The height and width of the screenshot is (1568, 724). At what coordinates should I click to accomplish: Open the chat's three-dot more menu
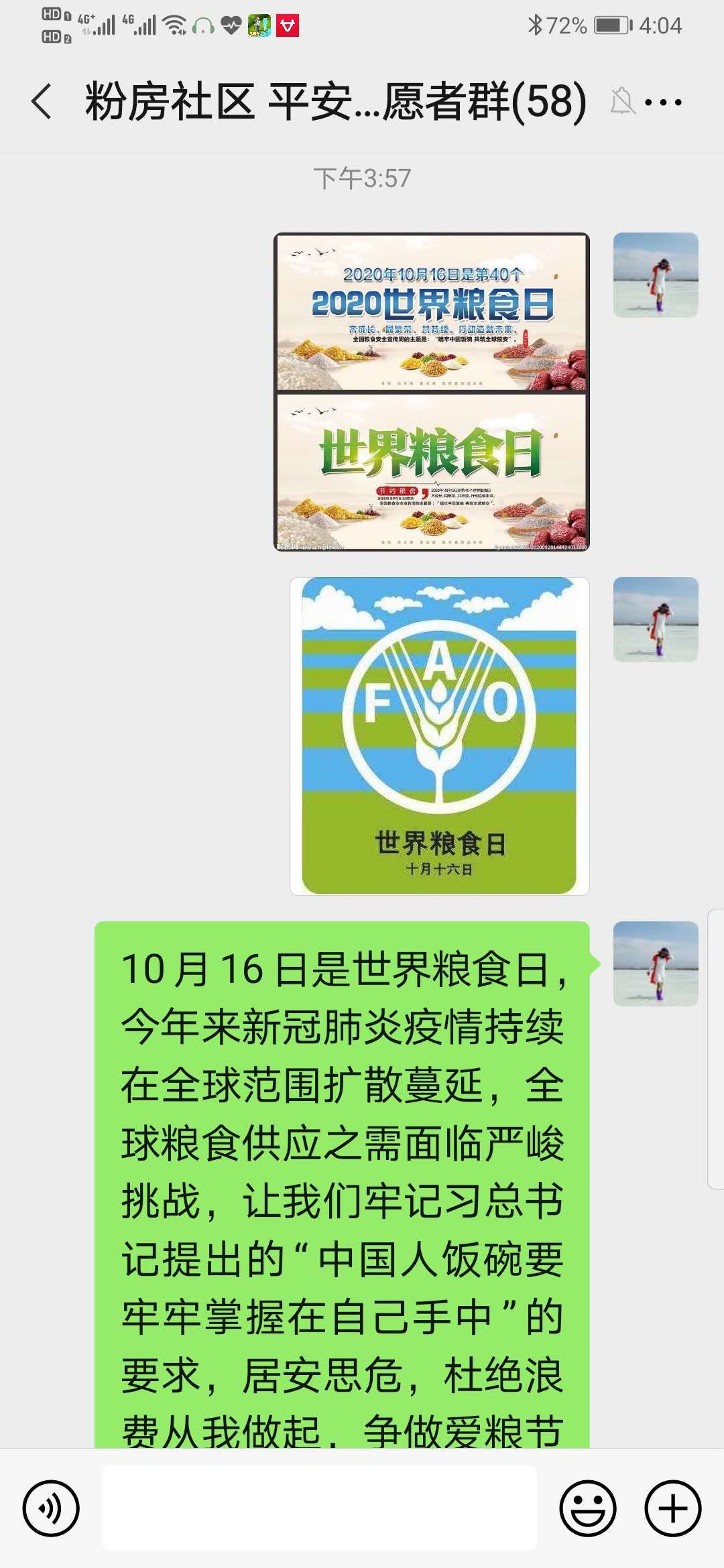(662, 103)
